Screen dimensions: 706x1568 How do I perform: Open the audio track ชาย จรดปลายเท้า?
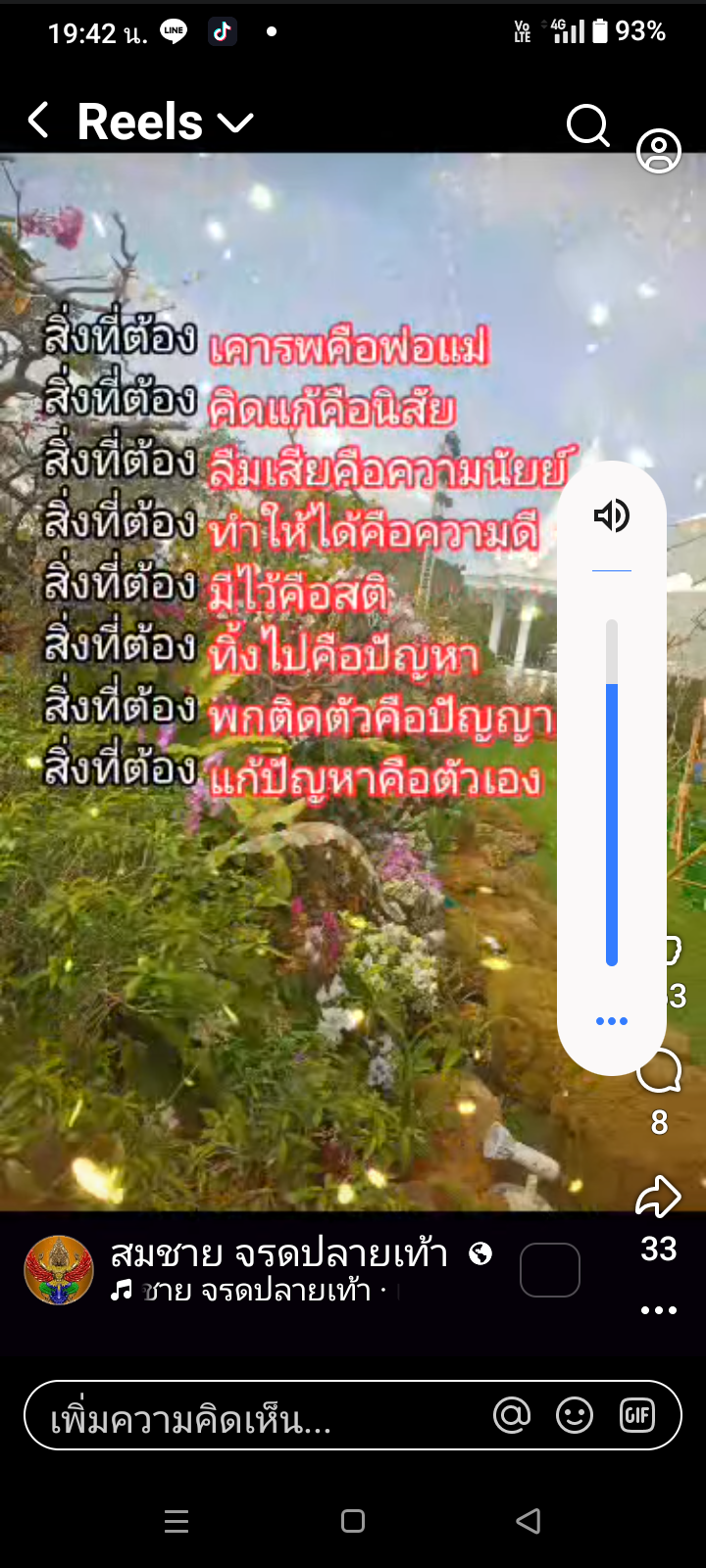255,1291
